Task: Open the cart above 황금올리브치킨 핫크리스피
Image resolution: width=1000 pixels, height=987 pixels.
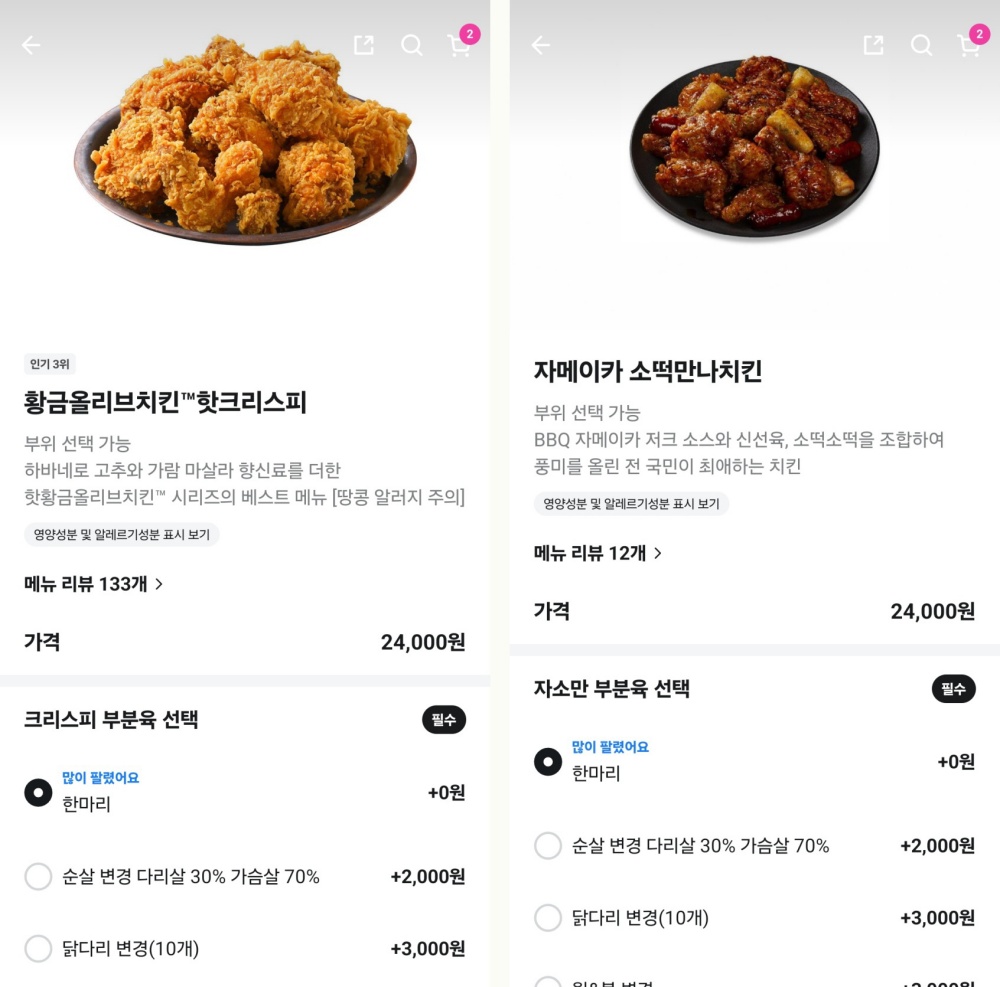Action: click(459, 46)
